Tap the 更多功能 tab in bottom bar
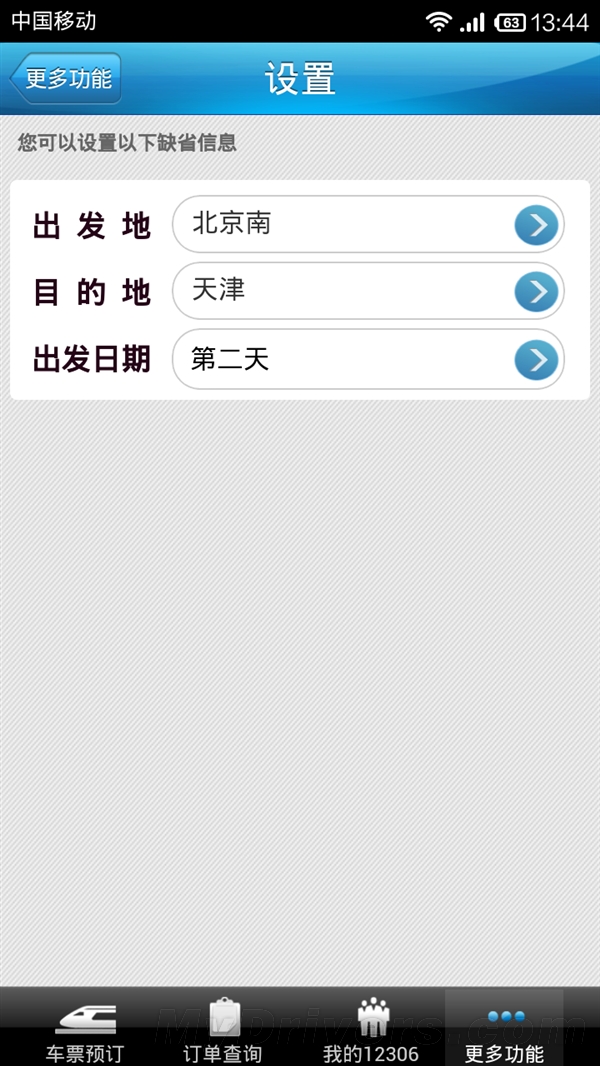Image resolution: width=600 pixels, height=1066 pixels. tap(505, 1030)
